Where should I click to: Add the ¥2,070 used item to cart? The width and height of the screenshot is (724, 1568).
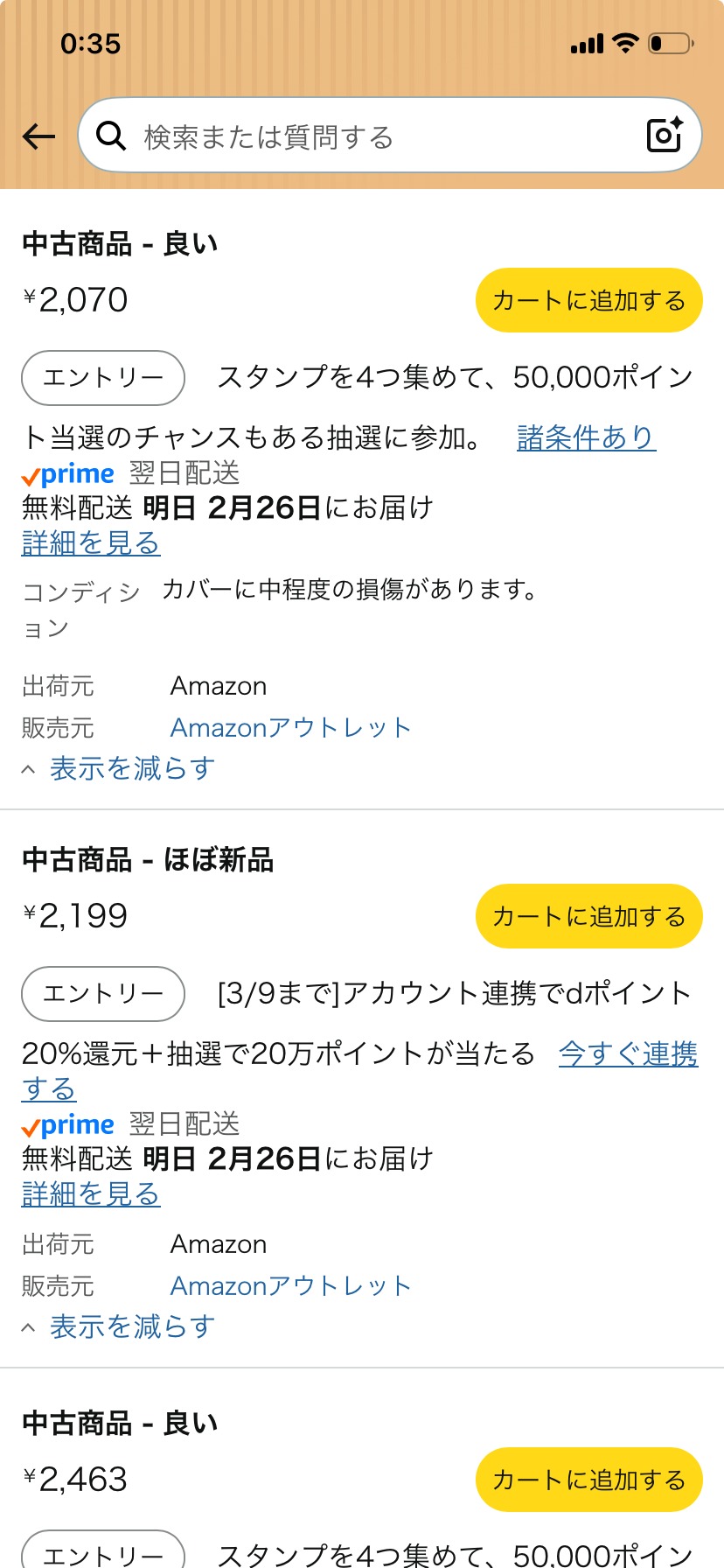coord(588,300)
